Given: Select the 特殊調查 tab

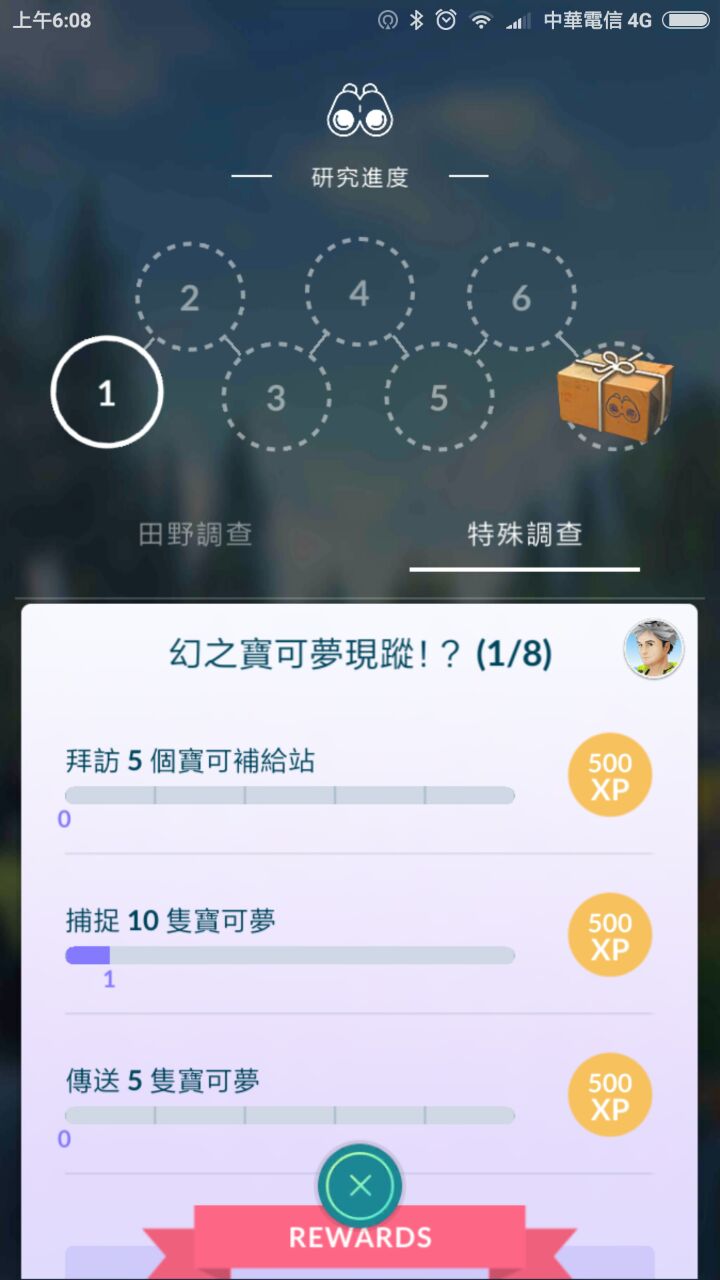Looking at the screenshot, I should pos(525,534).
